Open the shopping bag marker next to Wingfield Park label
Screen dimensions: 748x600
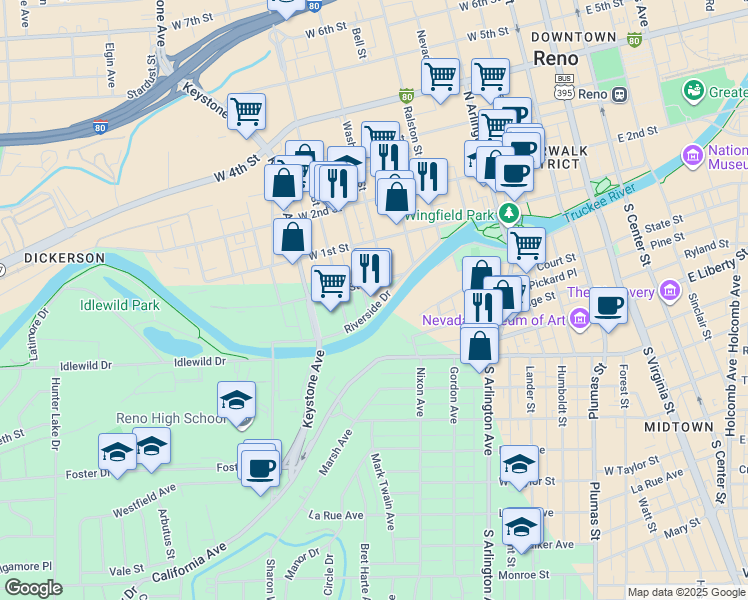point(397,196)
